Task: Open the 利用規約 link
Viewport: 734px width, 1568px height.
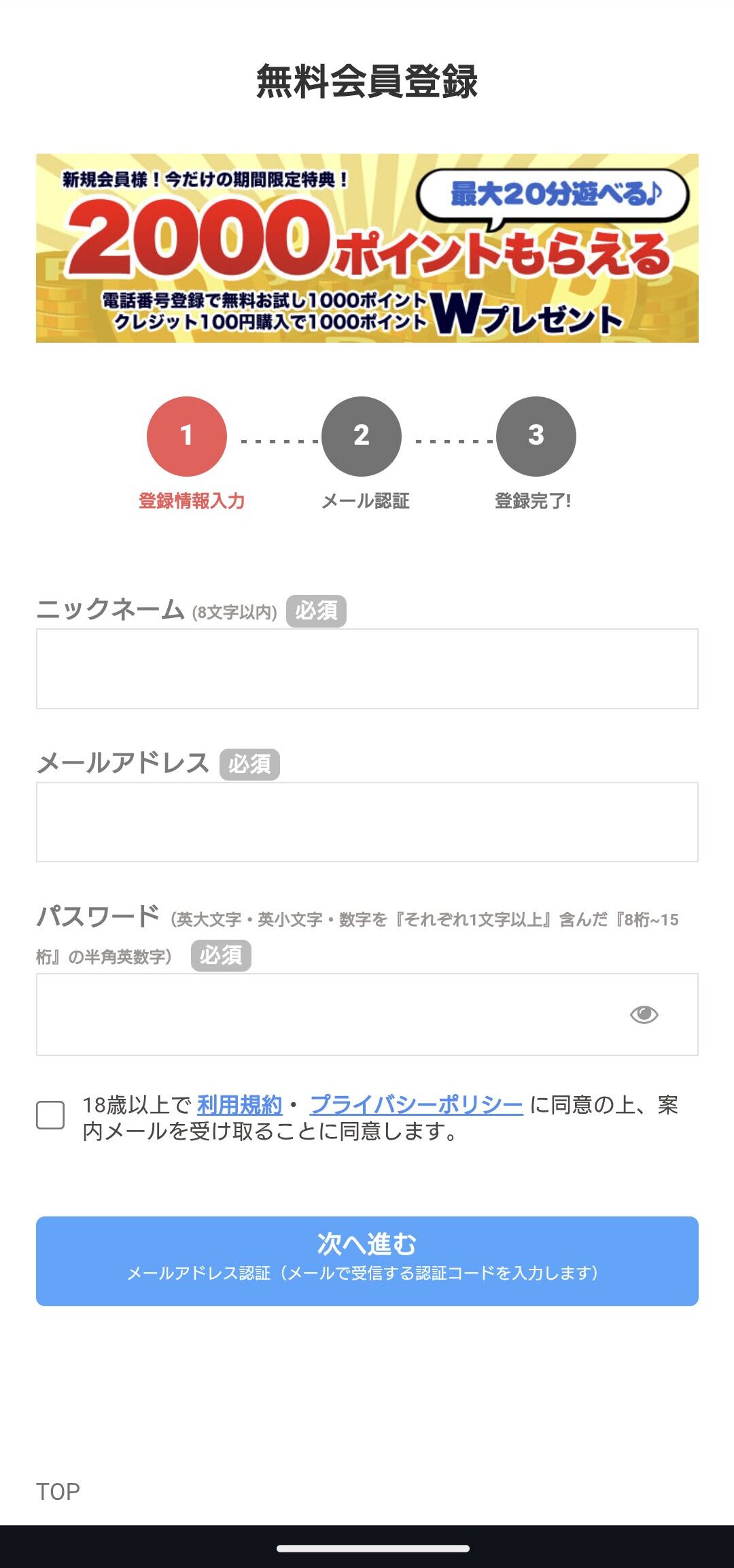Action: (239, 1105)
